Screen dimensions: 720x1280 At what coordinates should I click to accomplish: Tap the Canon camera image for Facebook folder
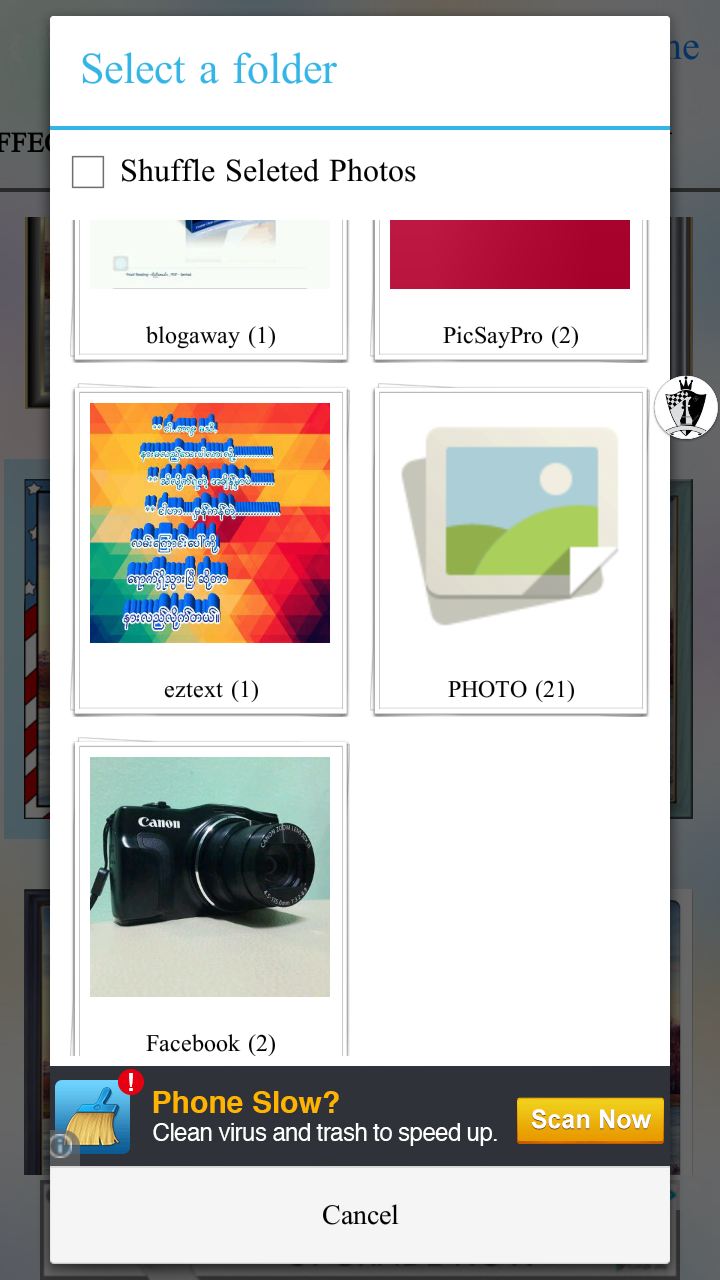tap(209, 876)
